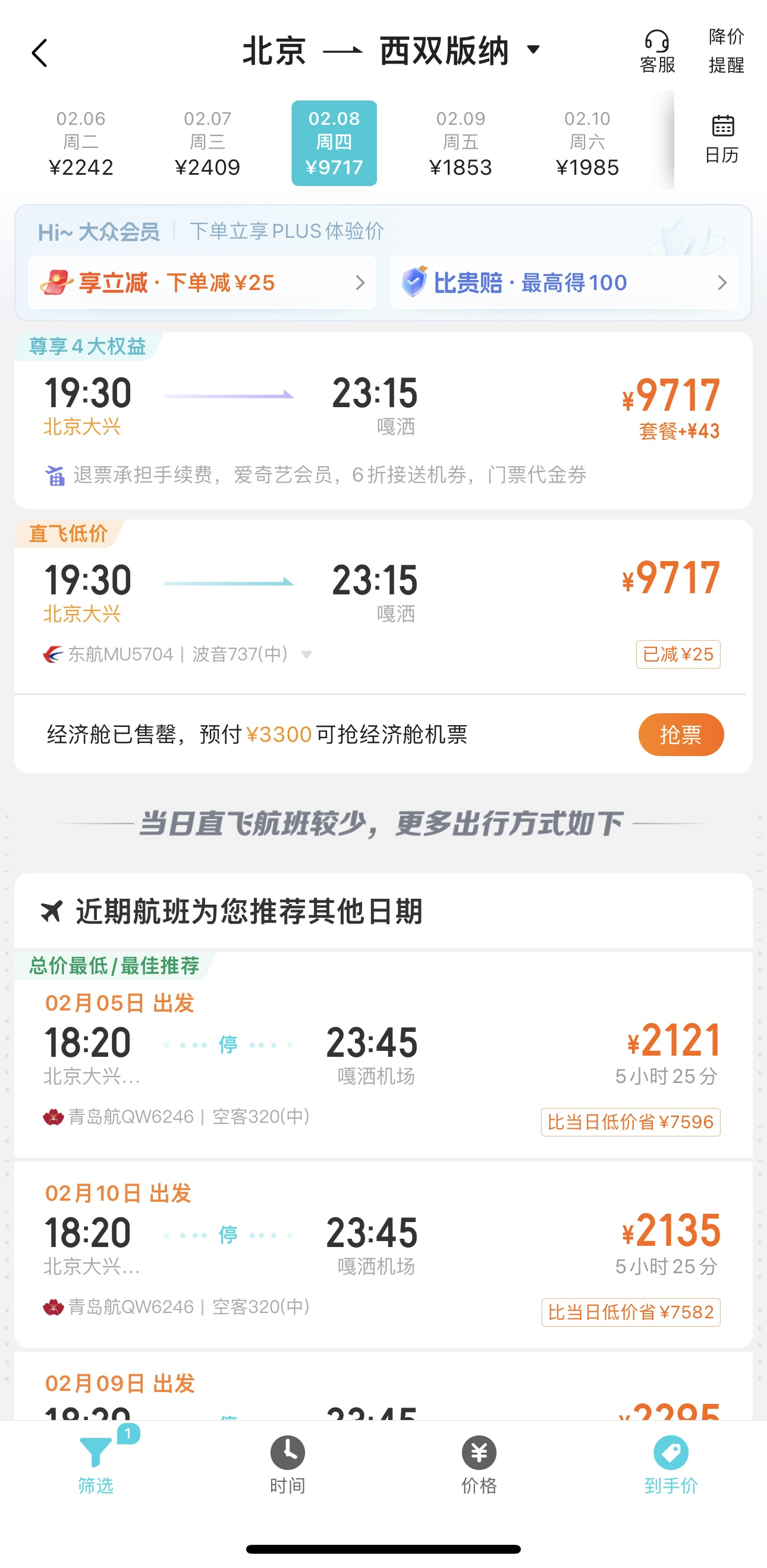Go back to the previous page

[x=40, y=53]
